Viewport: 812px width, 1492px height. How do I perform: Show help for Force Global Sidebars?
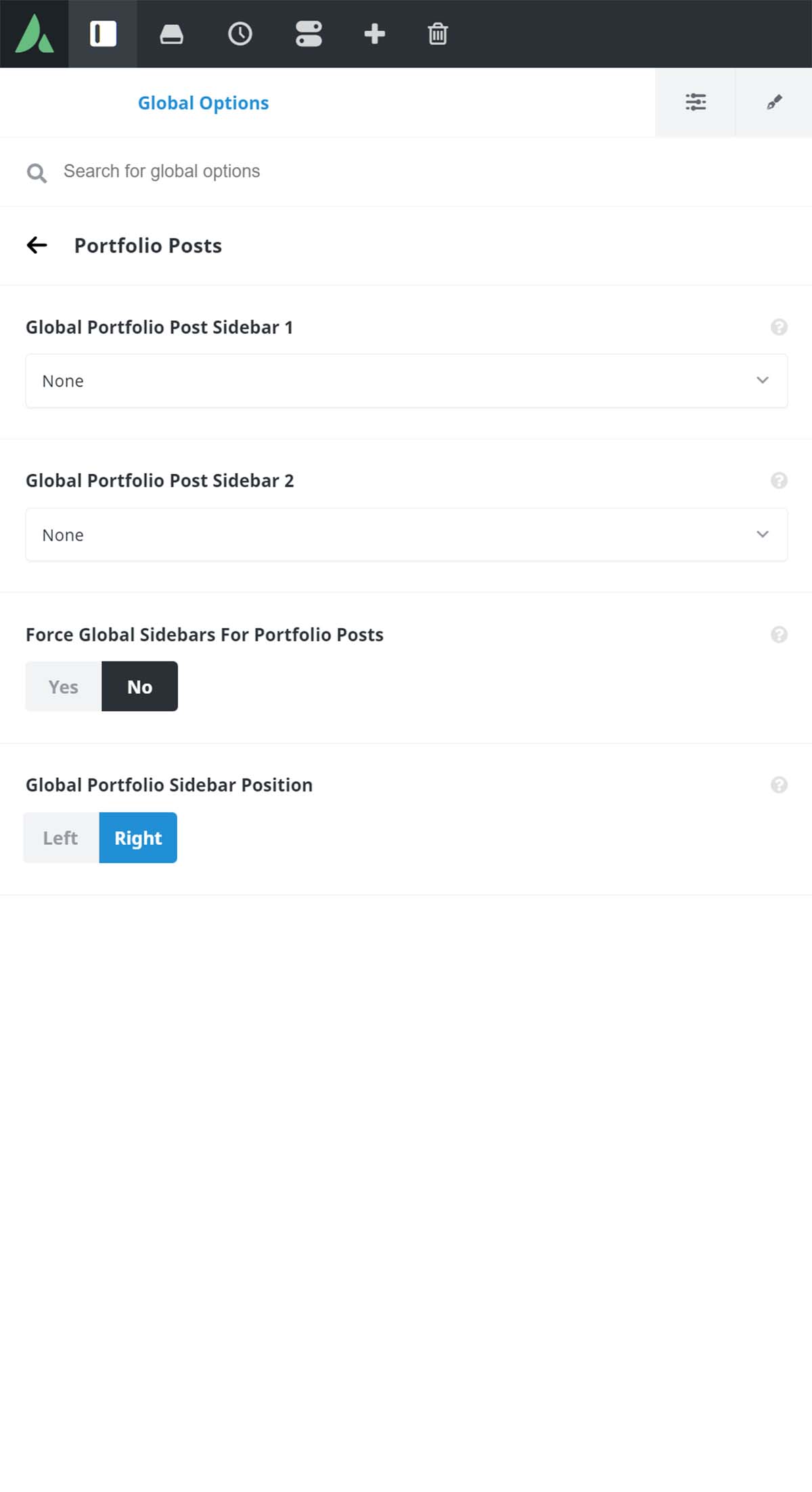[779, 634]
